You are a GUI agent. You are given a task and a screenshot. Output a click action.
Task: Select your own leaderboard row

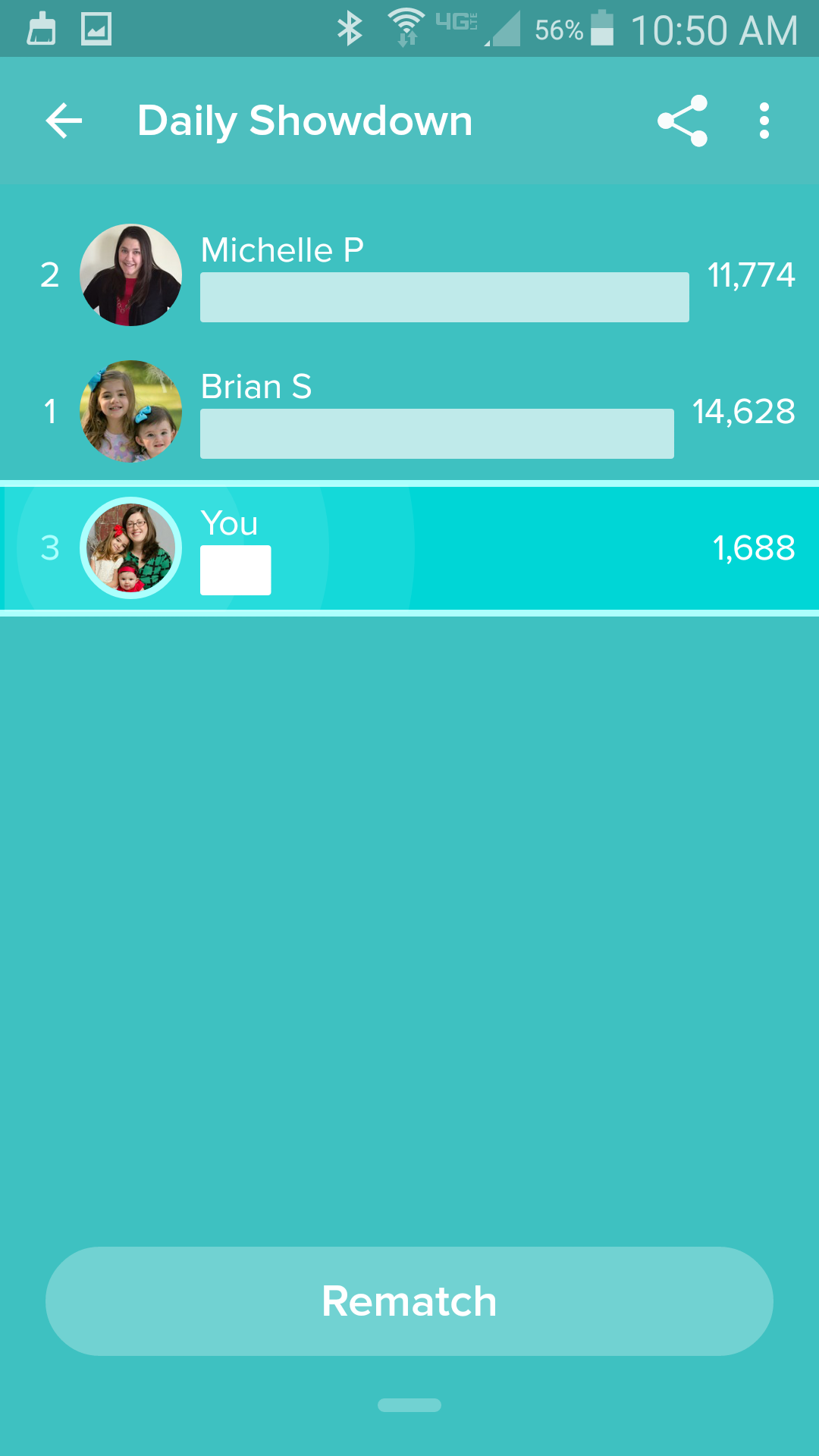tap(409, 548)
